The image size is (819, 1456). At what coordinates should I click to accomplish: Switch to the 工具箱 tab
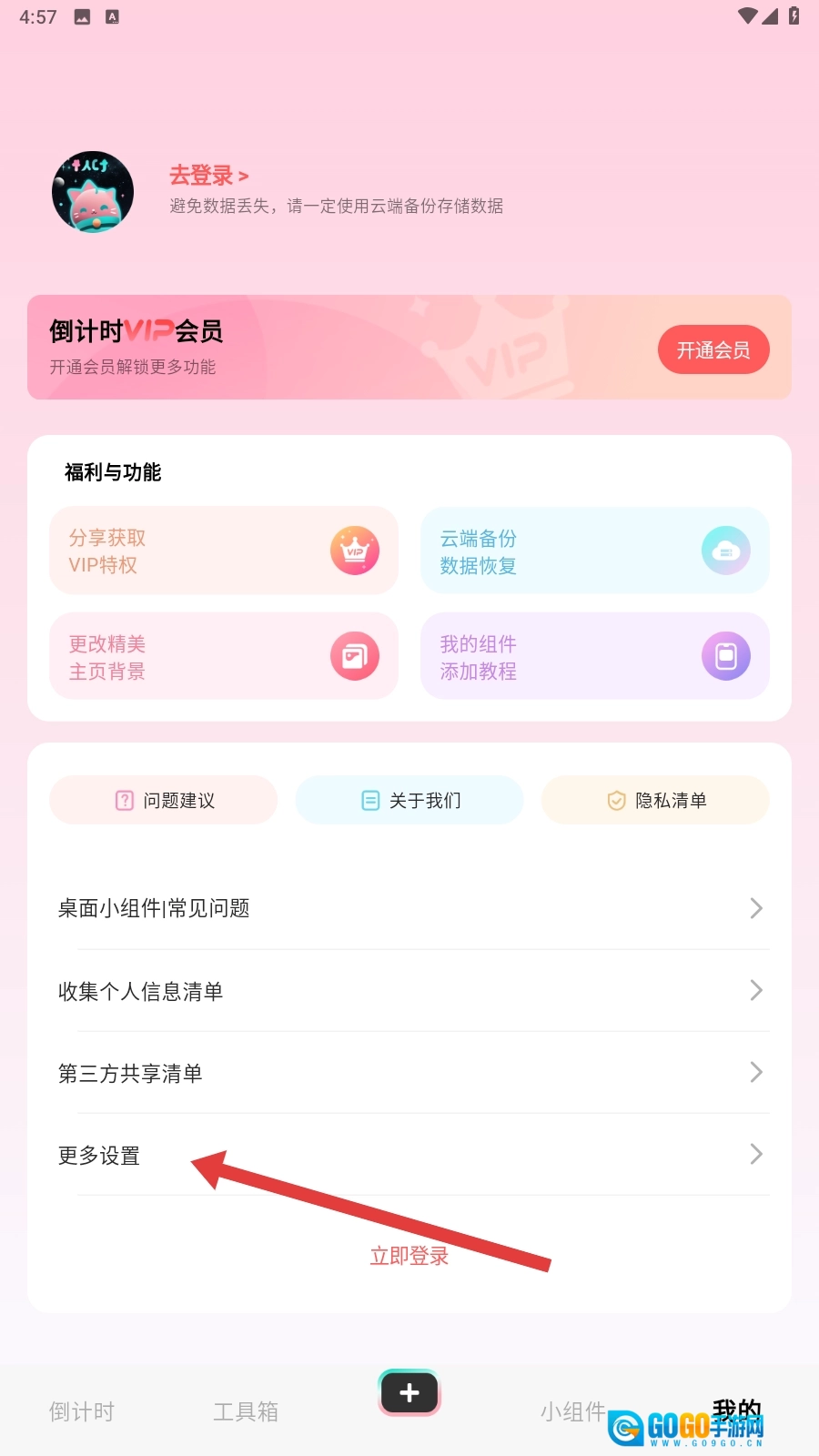pos(246,1411)
